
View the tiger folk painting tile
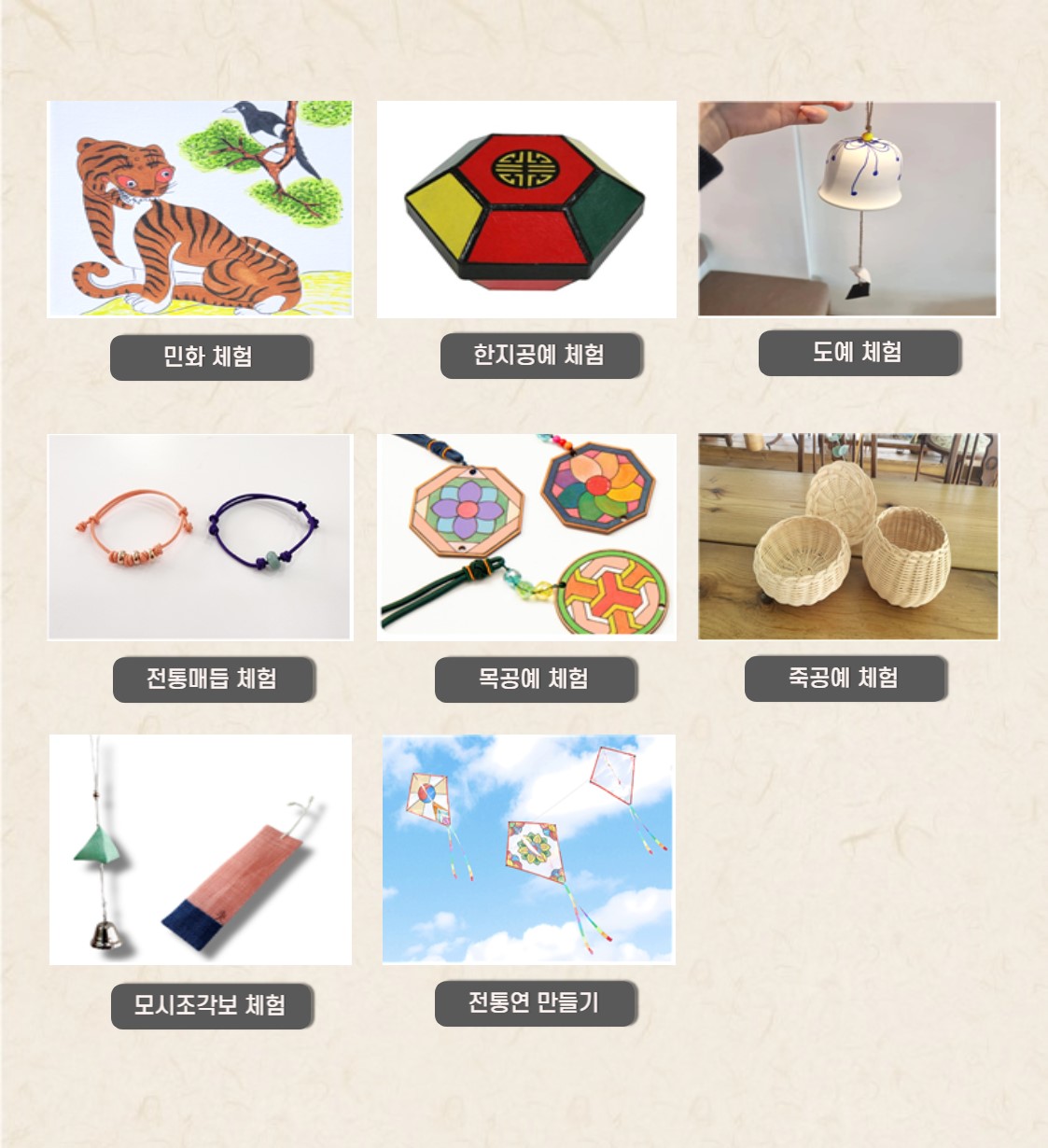pos(200,209)
